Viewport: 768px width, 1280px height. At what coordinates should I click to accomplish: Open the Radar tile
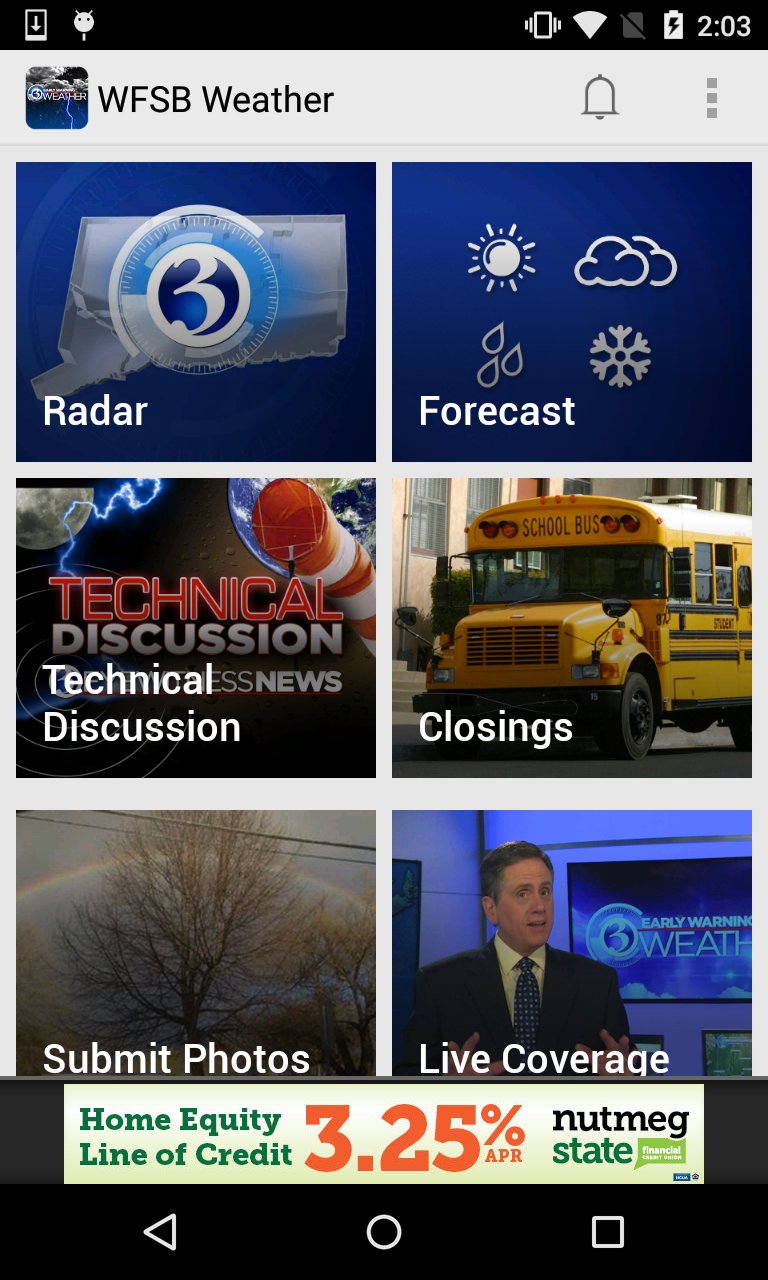(195, 311)
